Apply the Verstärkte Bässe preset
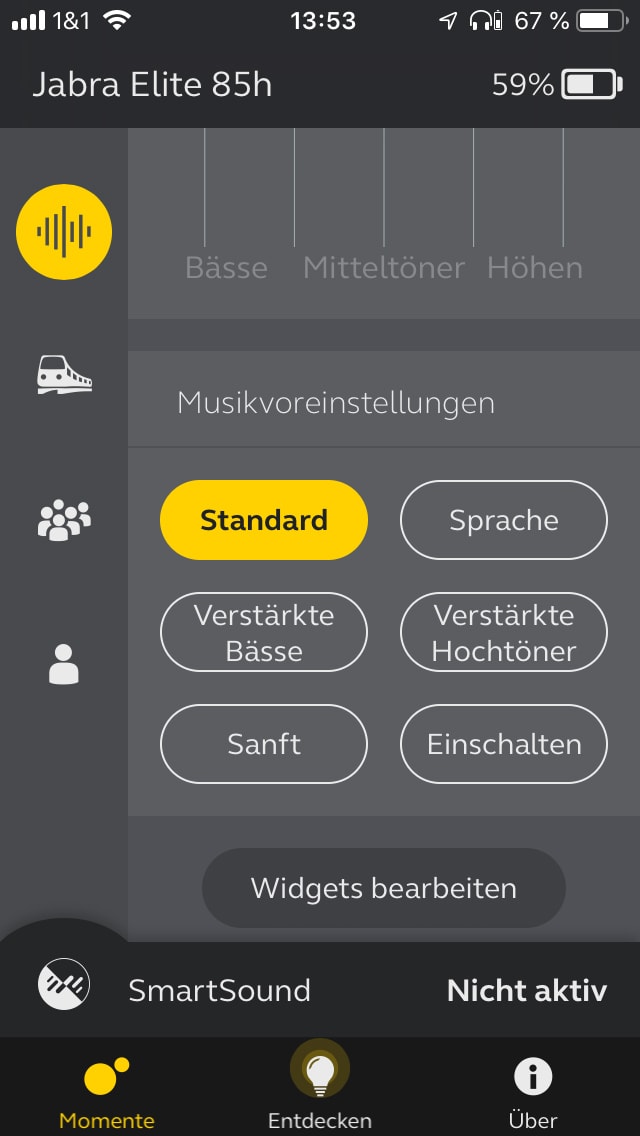 click(264, 632)
